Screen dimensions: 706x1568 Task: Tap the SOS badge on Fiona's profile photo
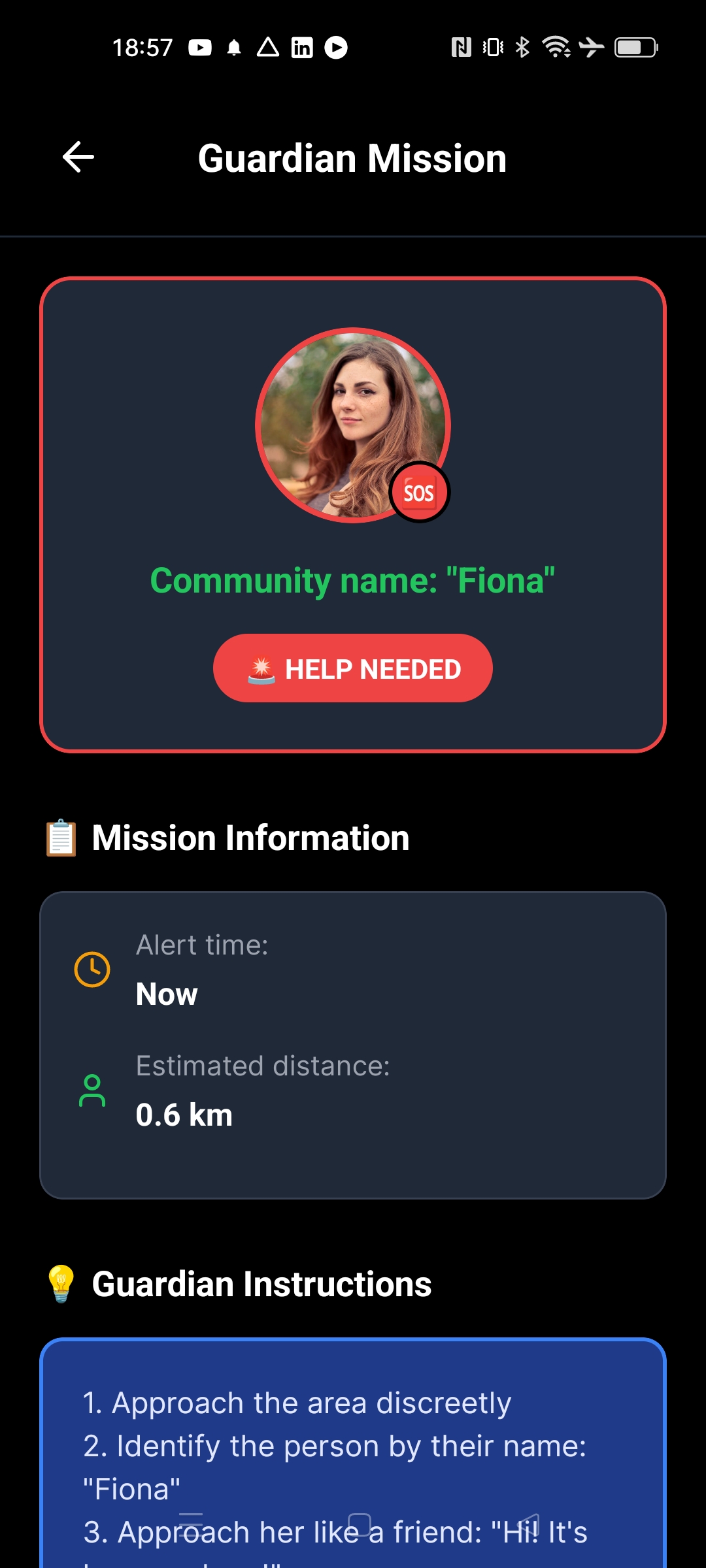point(419,493)
